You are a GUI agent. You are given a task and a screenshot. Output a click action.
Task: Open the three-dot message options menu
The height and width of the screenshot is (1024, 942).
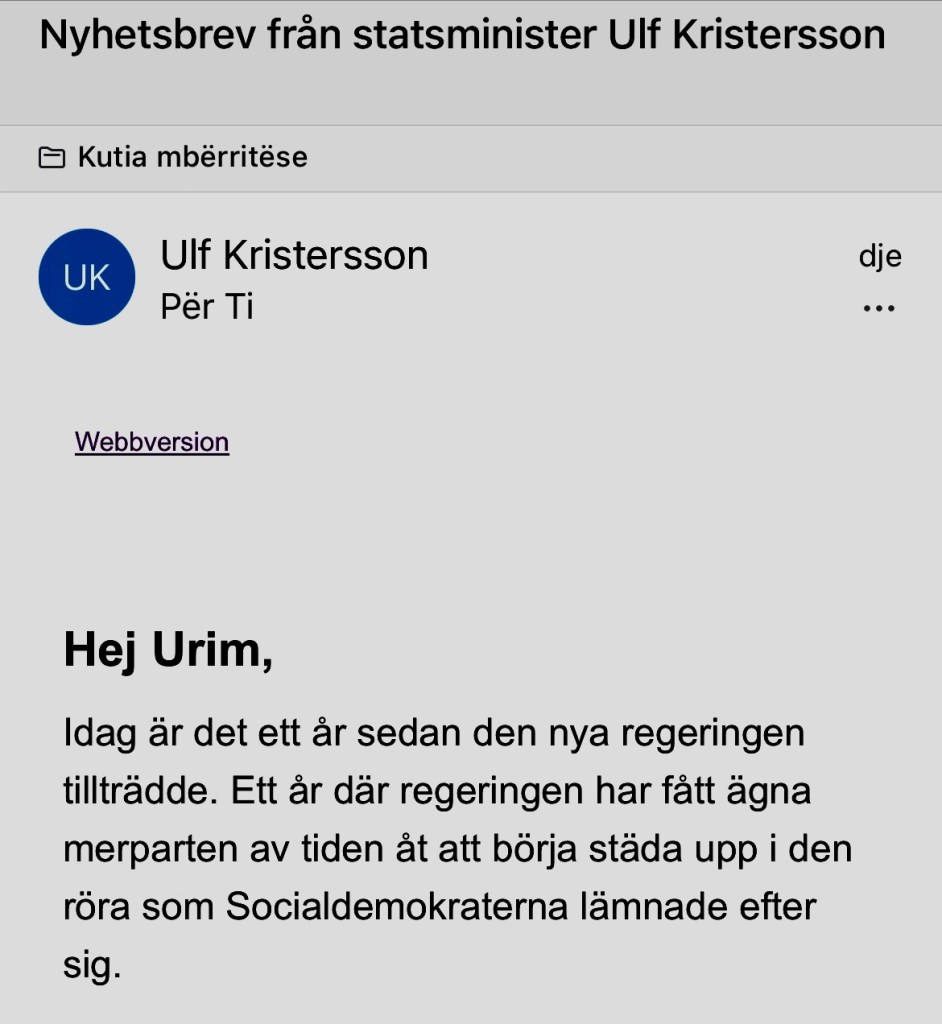click(x=878, y=308)
